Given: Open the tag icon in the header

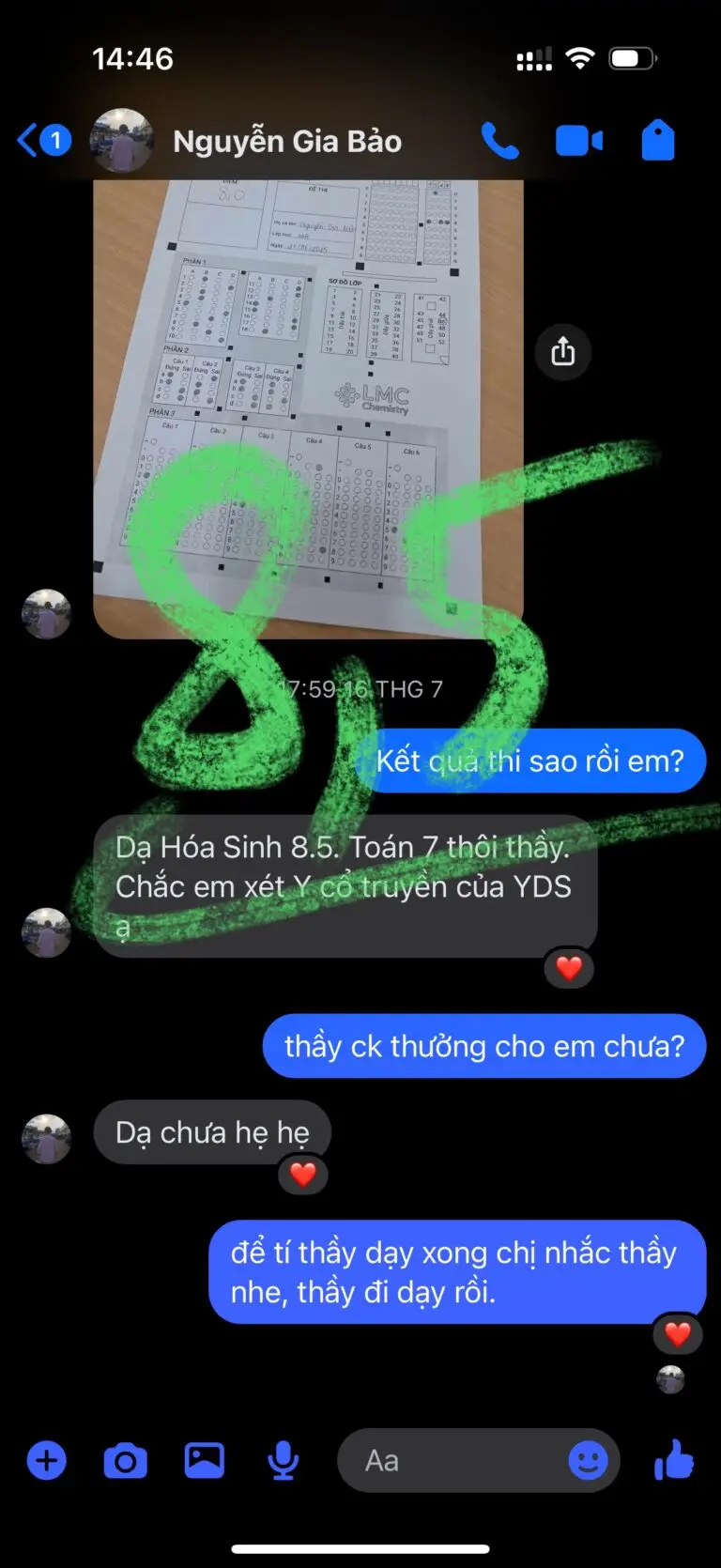Looking at the screenshot, I should (x=657, y=141).
